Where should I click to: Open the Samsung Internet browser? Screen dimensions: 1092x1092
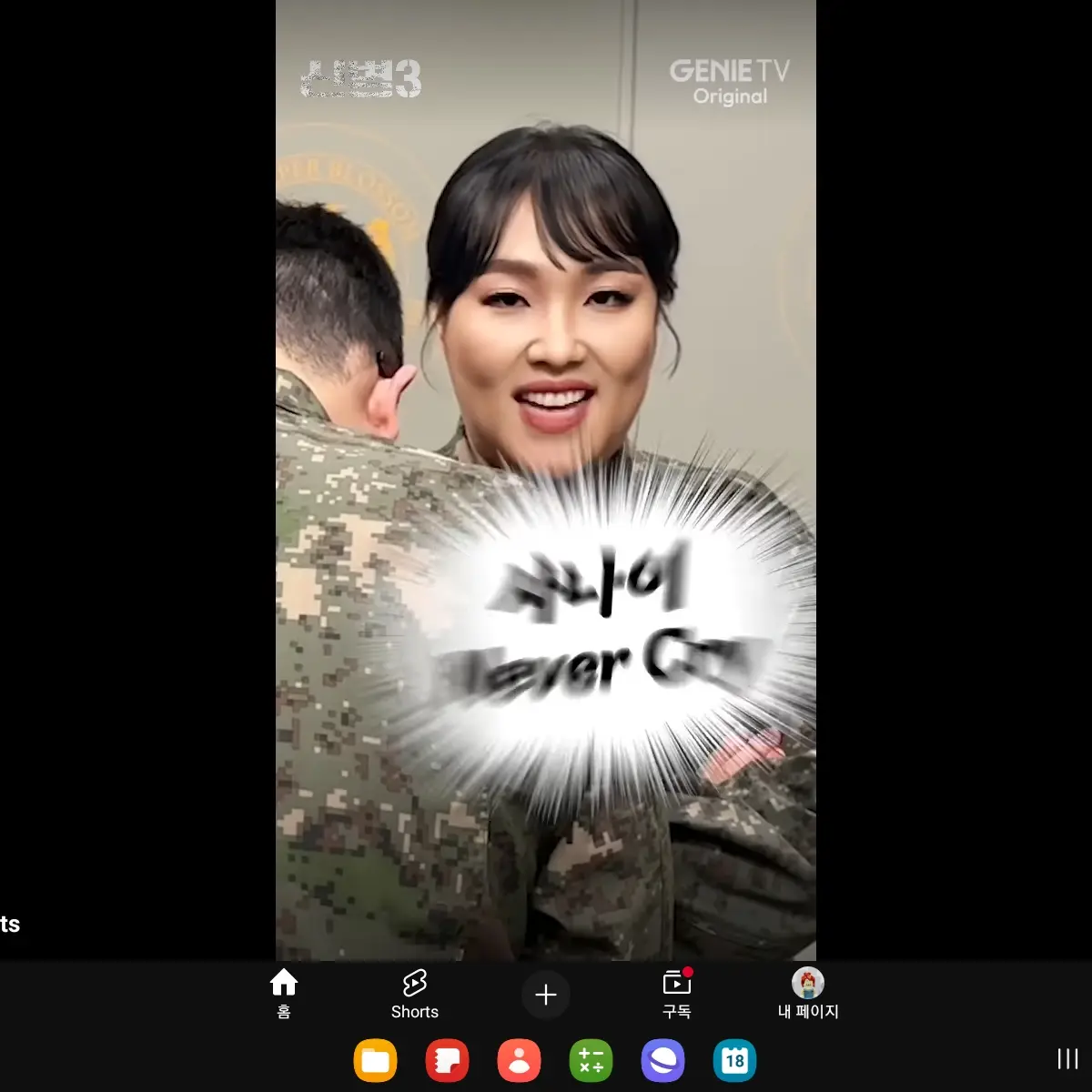point(662,1061)
